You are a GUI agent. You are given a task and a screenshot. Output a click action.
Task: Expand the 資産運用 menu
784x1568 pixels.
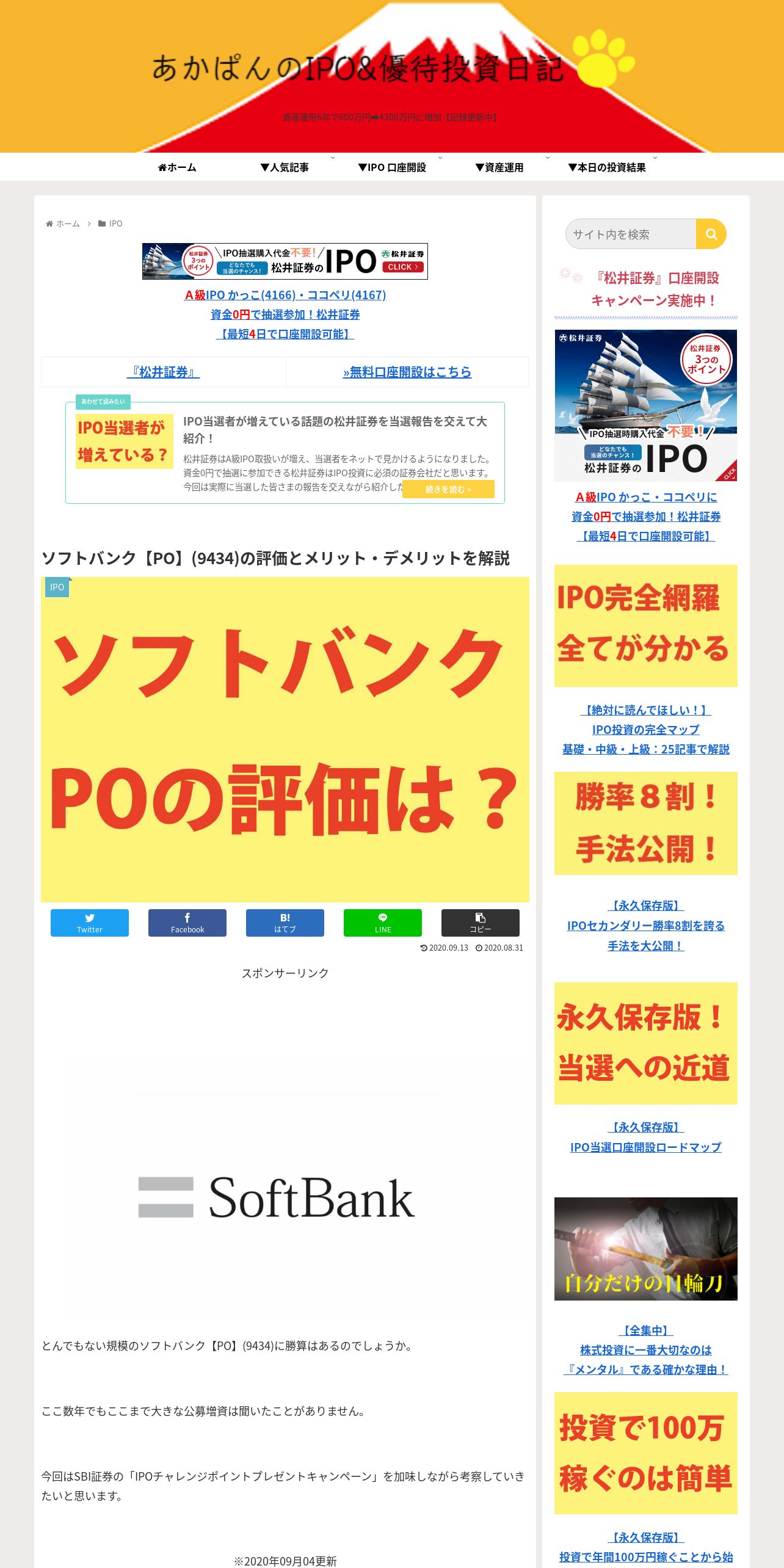coord(499,167)
